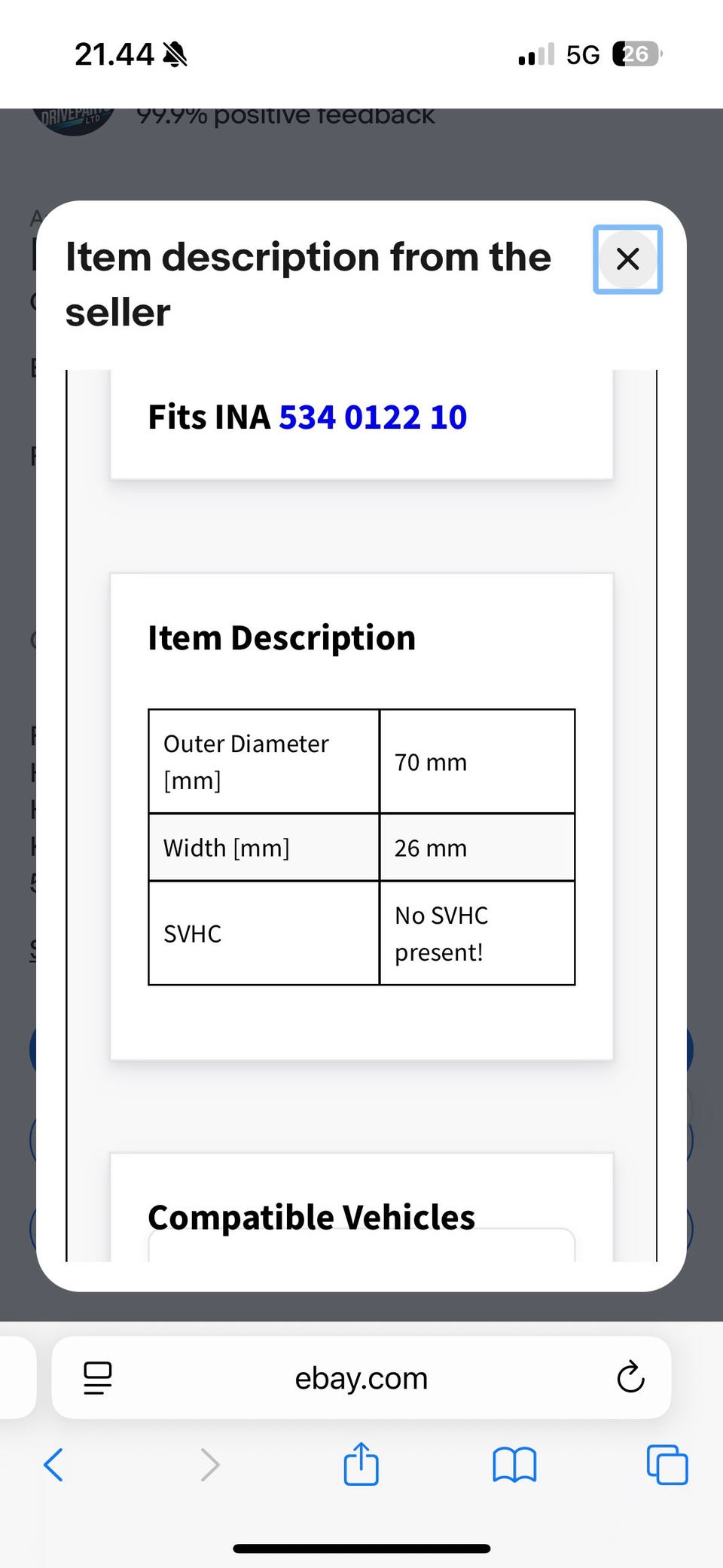Go back to the previous page

click(x=53, y=1464)
